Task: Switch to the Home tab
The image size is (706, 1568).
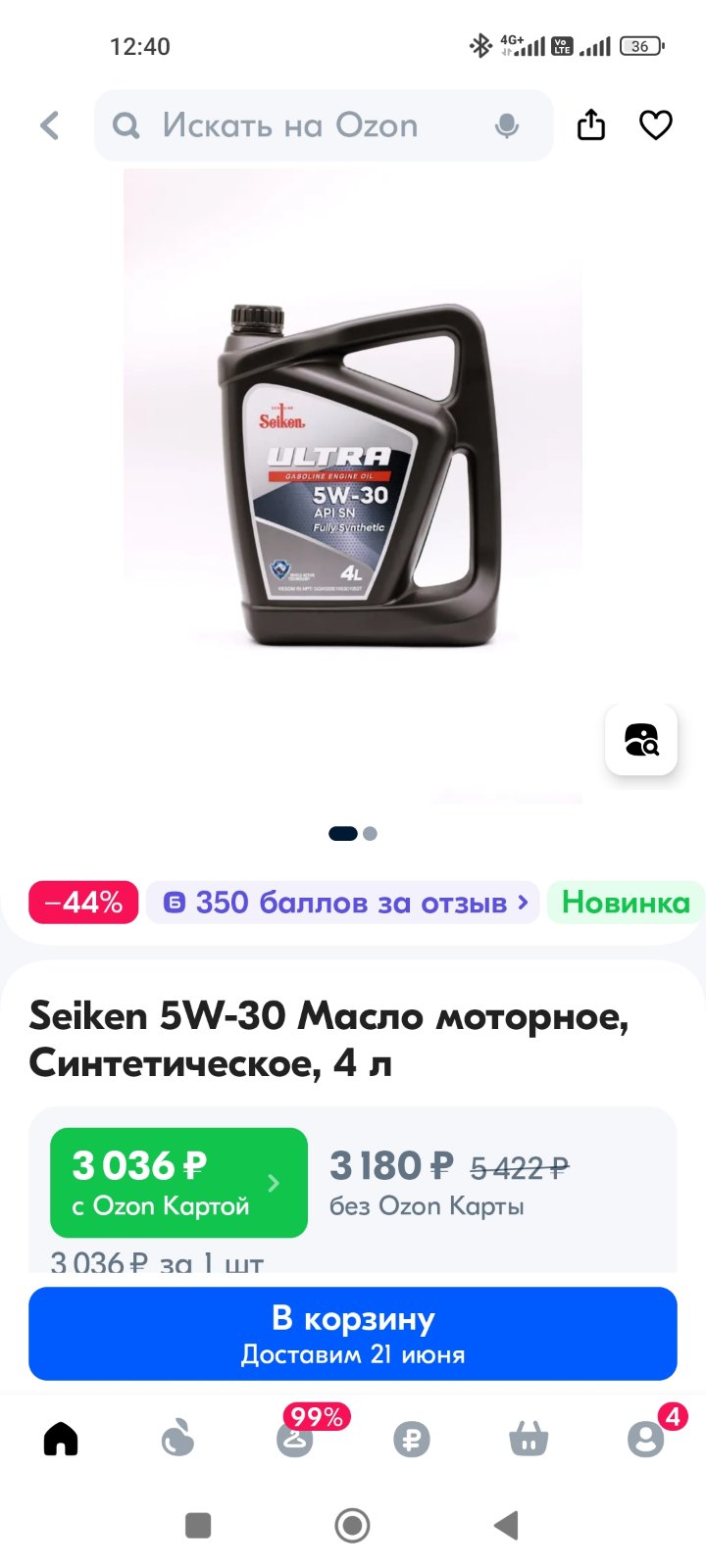Action: point(61,1439)
